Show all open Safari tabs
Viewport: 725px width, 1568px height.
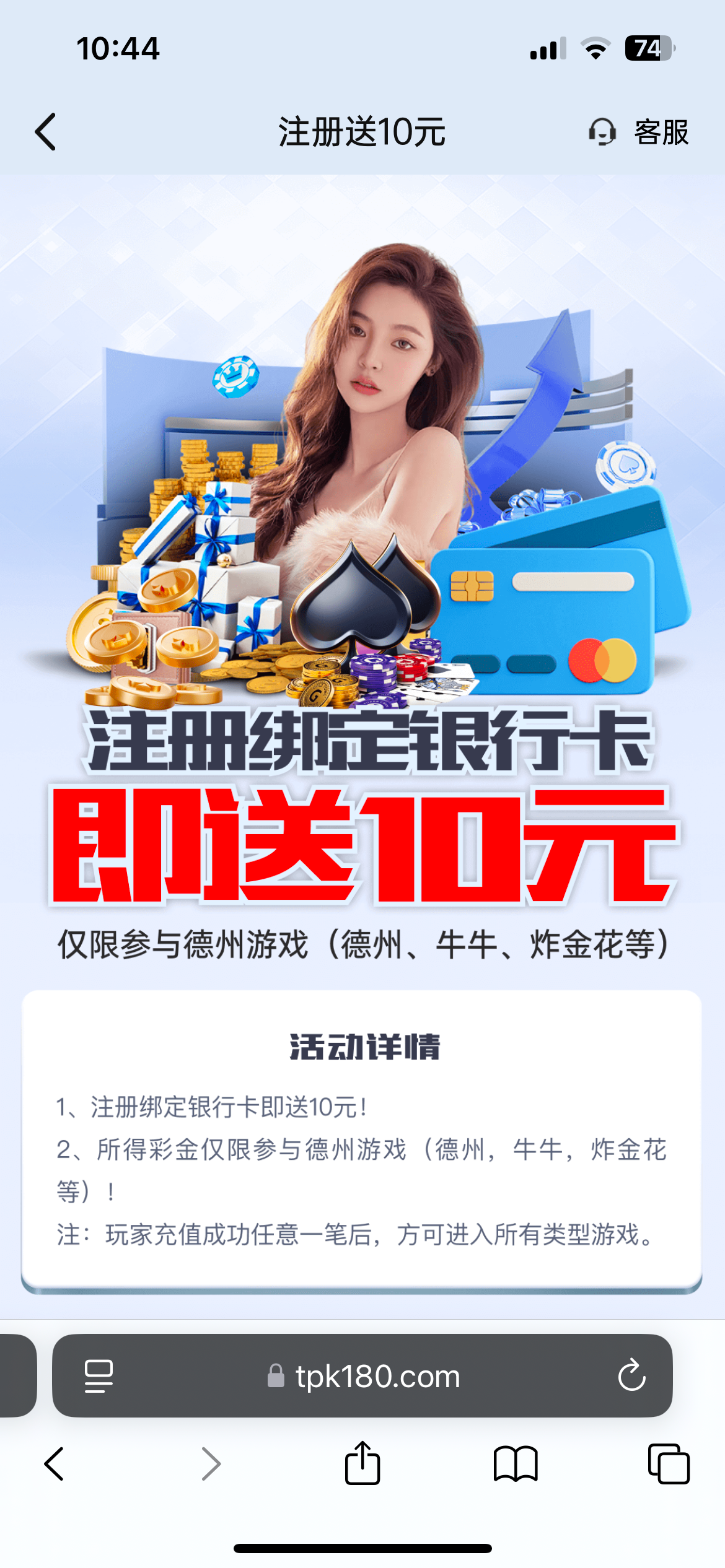[669, 1464]
